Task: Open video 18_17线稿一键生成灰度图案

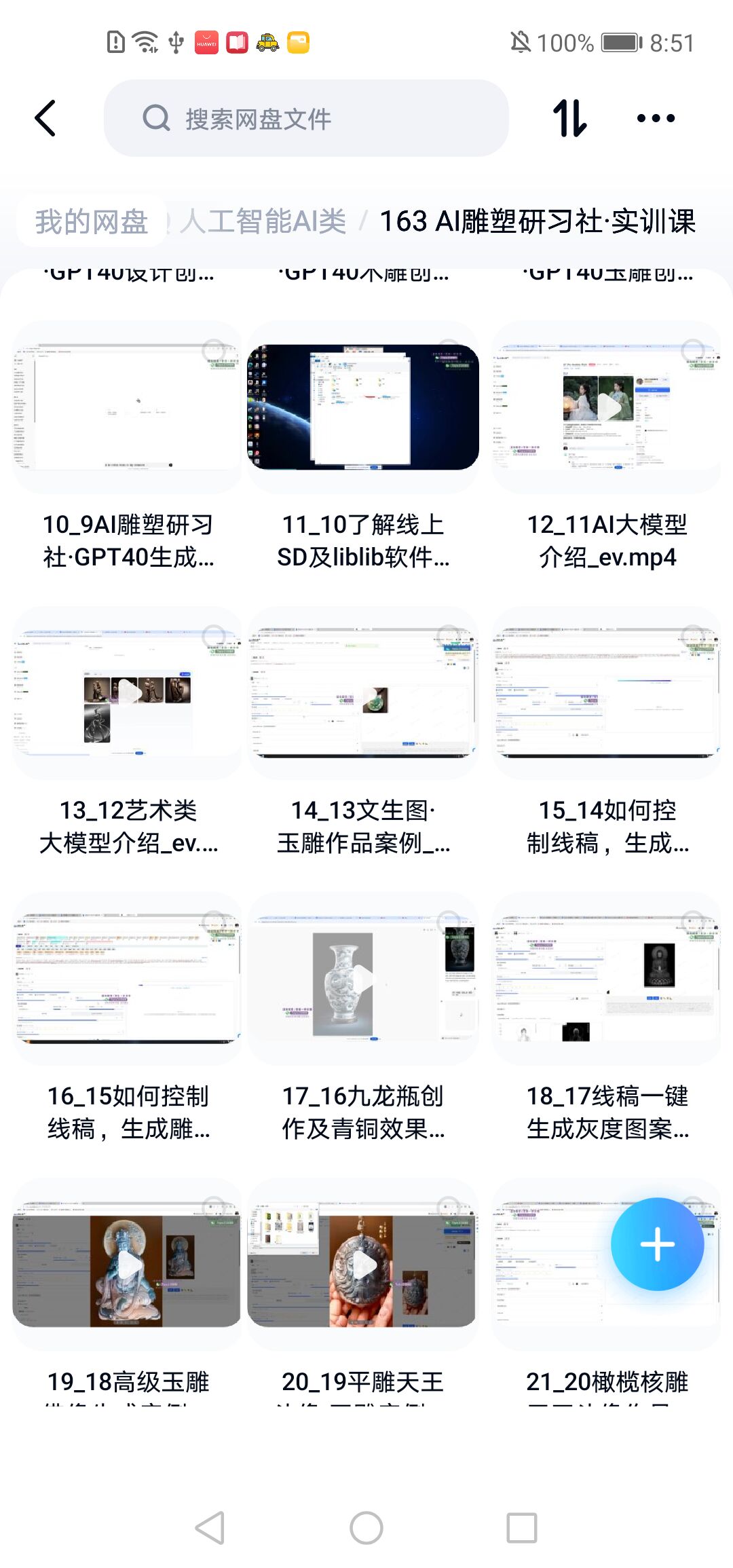Action: (607, 979)
